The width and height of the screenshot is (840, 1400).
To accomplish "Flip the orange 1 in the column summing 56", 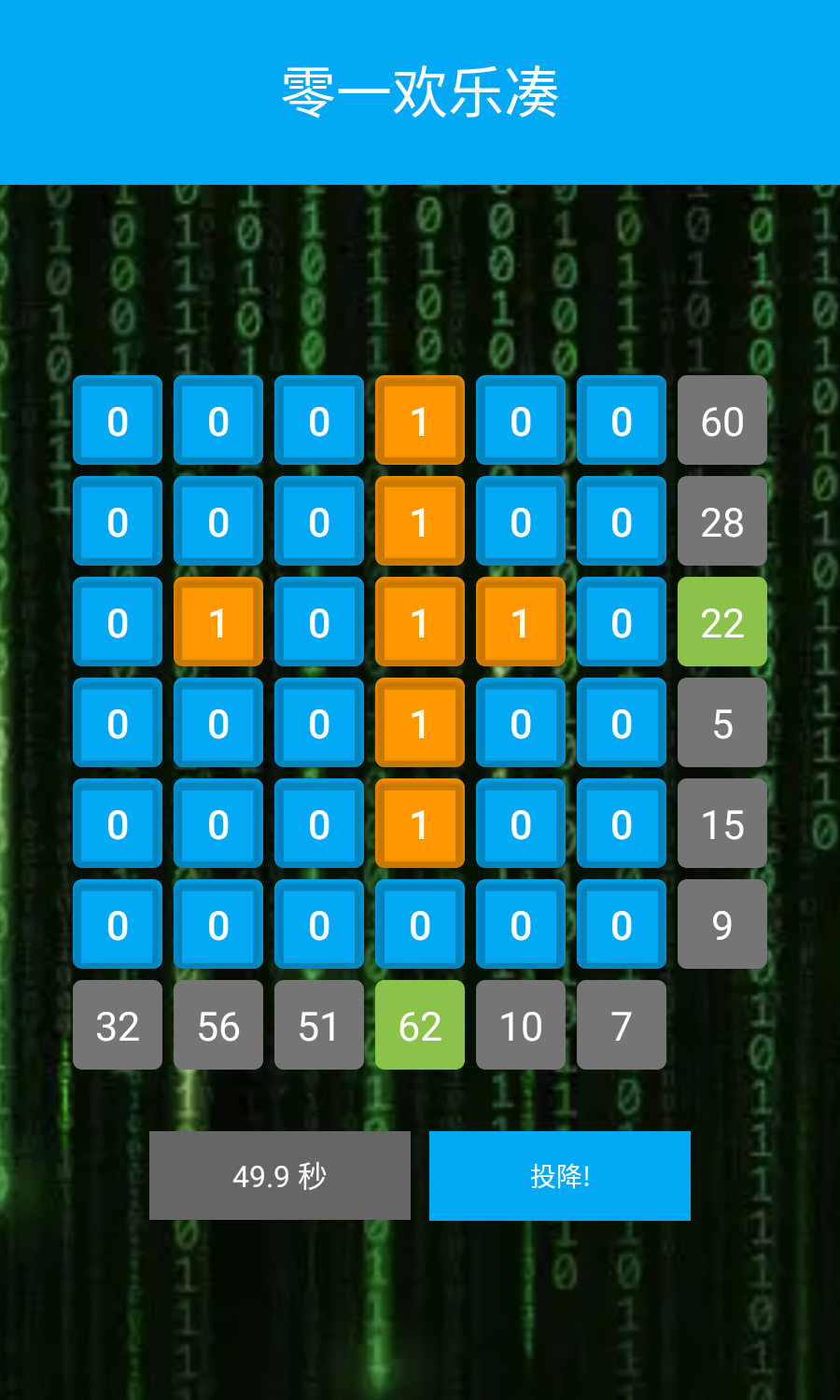I will [218, 623].
